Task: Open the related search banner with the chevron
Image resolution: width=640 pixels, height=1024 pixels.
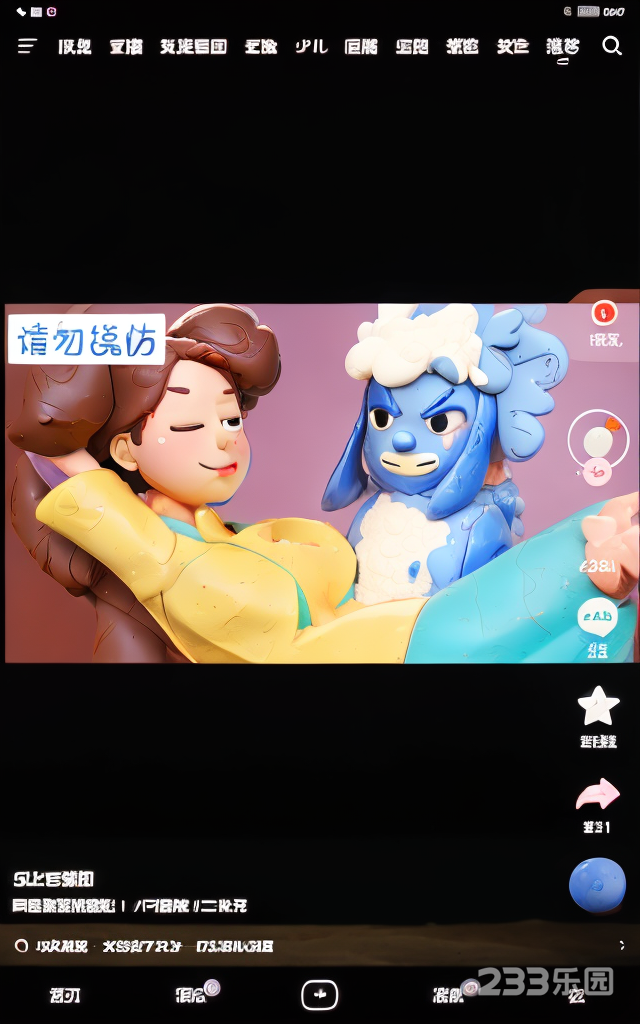Action: click(320, 945)
